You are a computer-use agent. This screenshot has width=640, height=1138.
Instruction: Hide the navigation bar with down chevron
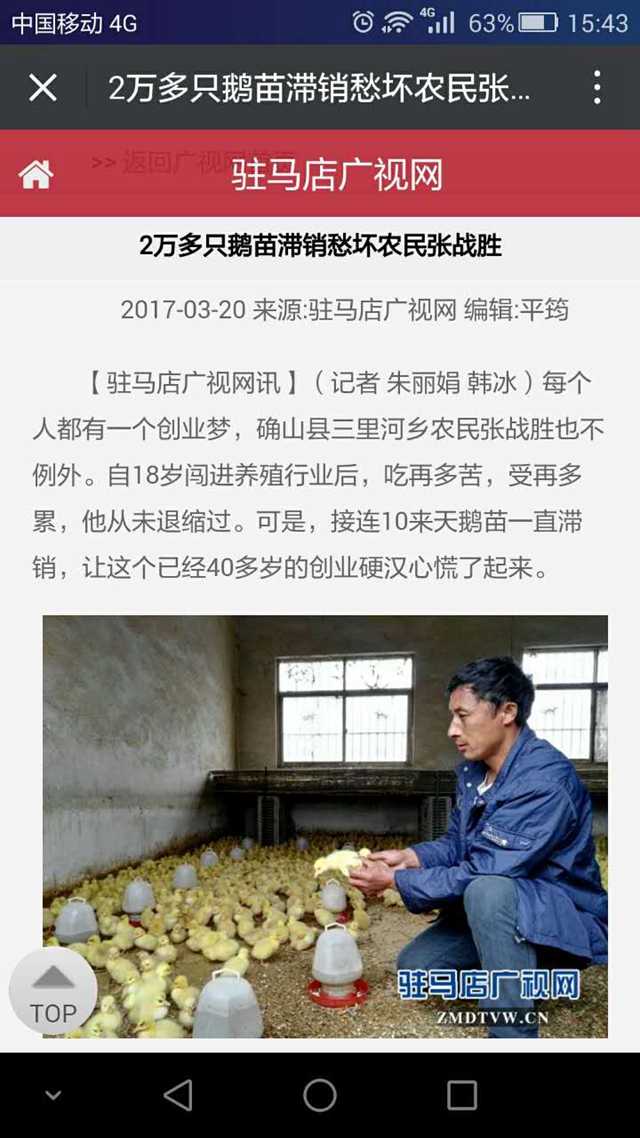click(x=53, y=1095)
